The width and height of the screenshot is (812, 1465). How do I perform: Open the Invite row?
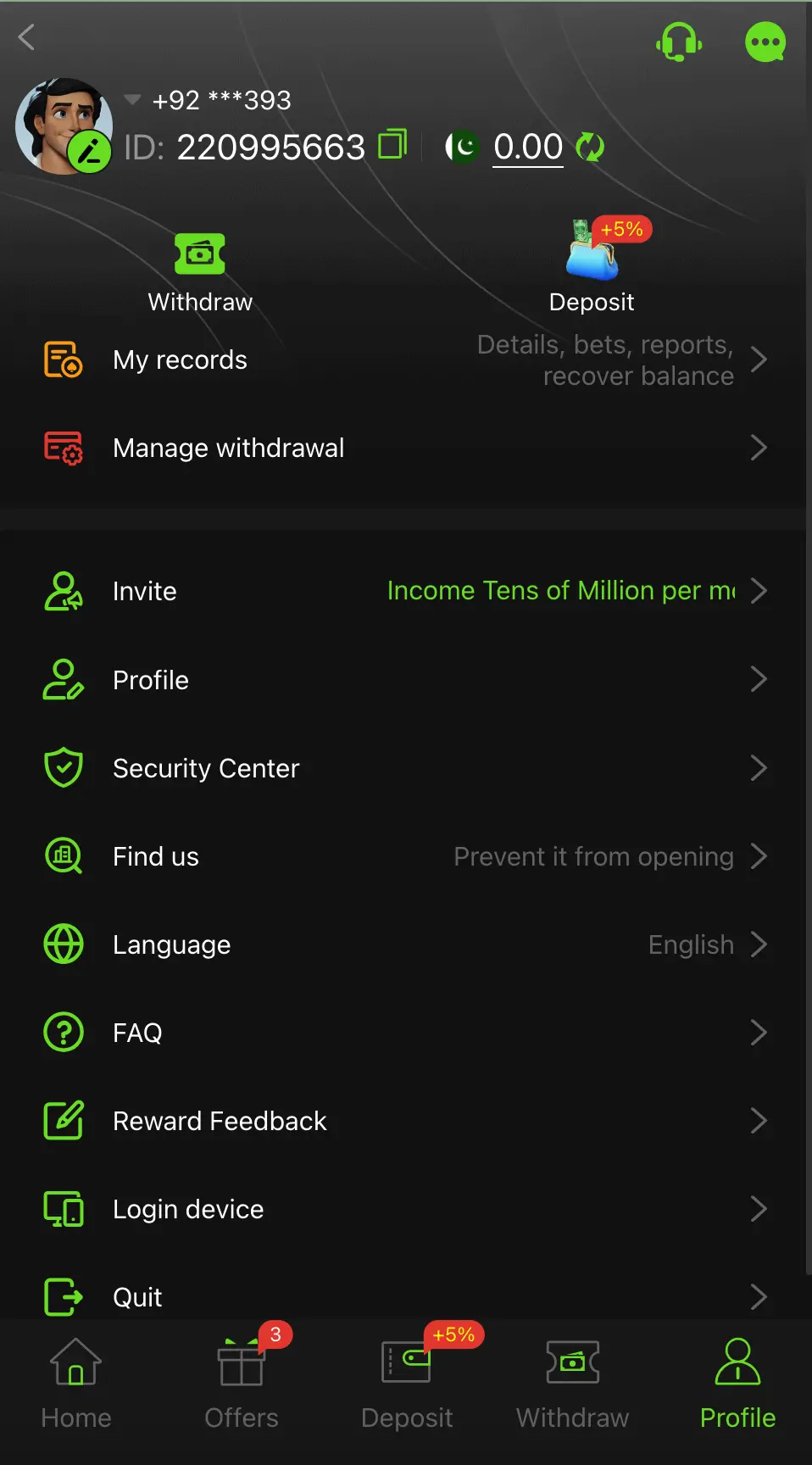pos(405,591)
